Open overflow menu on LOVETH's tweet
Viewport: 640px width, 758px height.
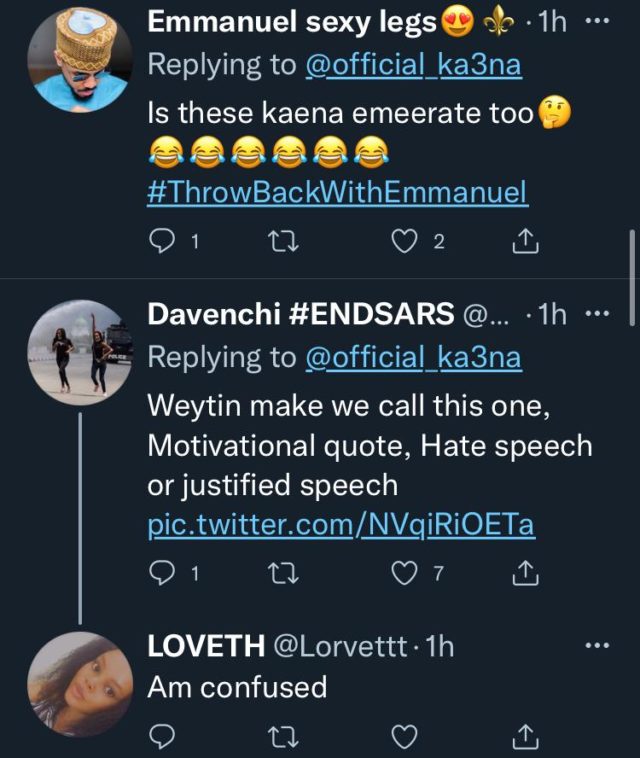(595, 647)
